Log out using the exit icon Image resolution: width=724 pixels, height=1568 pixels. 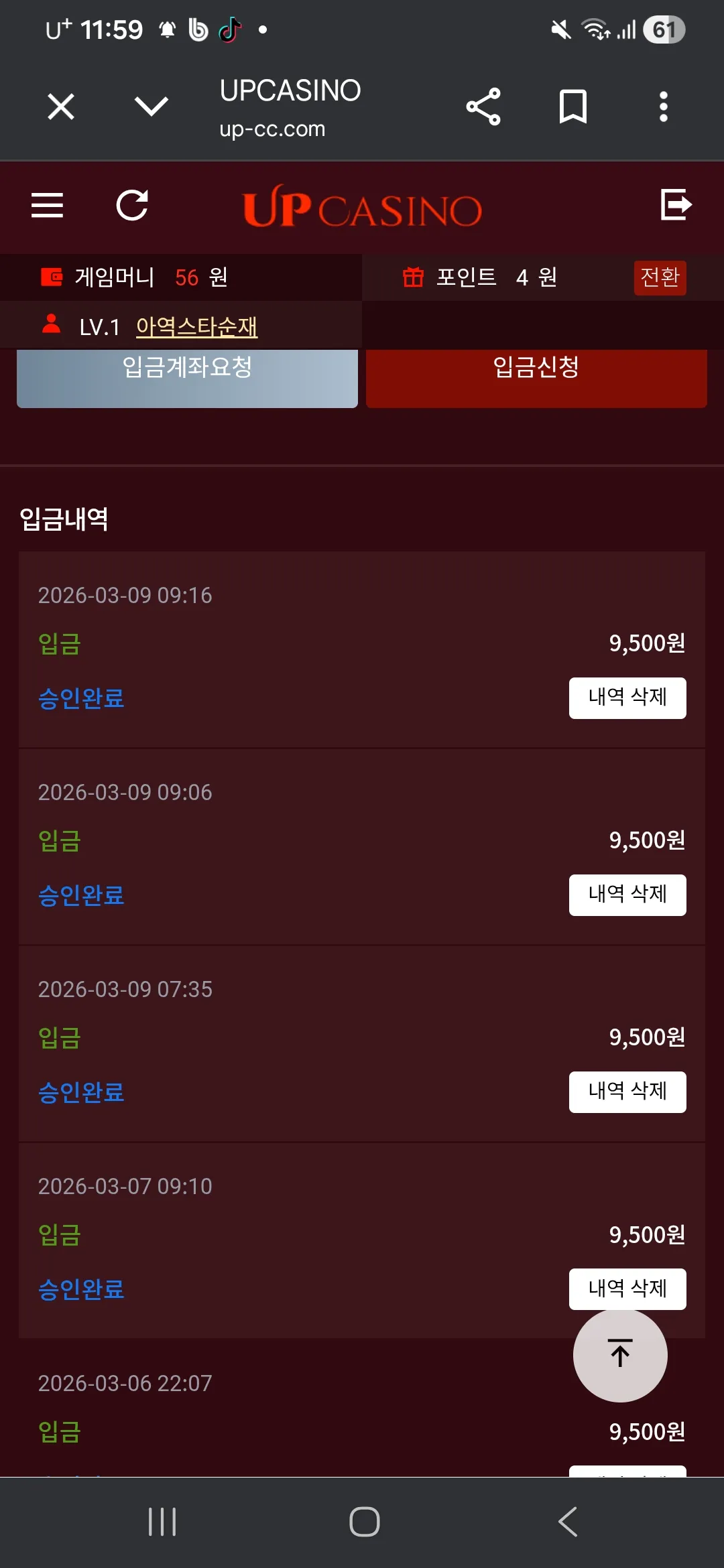(676, 204)
